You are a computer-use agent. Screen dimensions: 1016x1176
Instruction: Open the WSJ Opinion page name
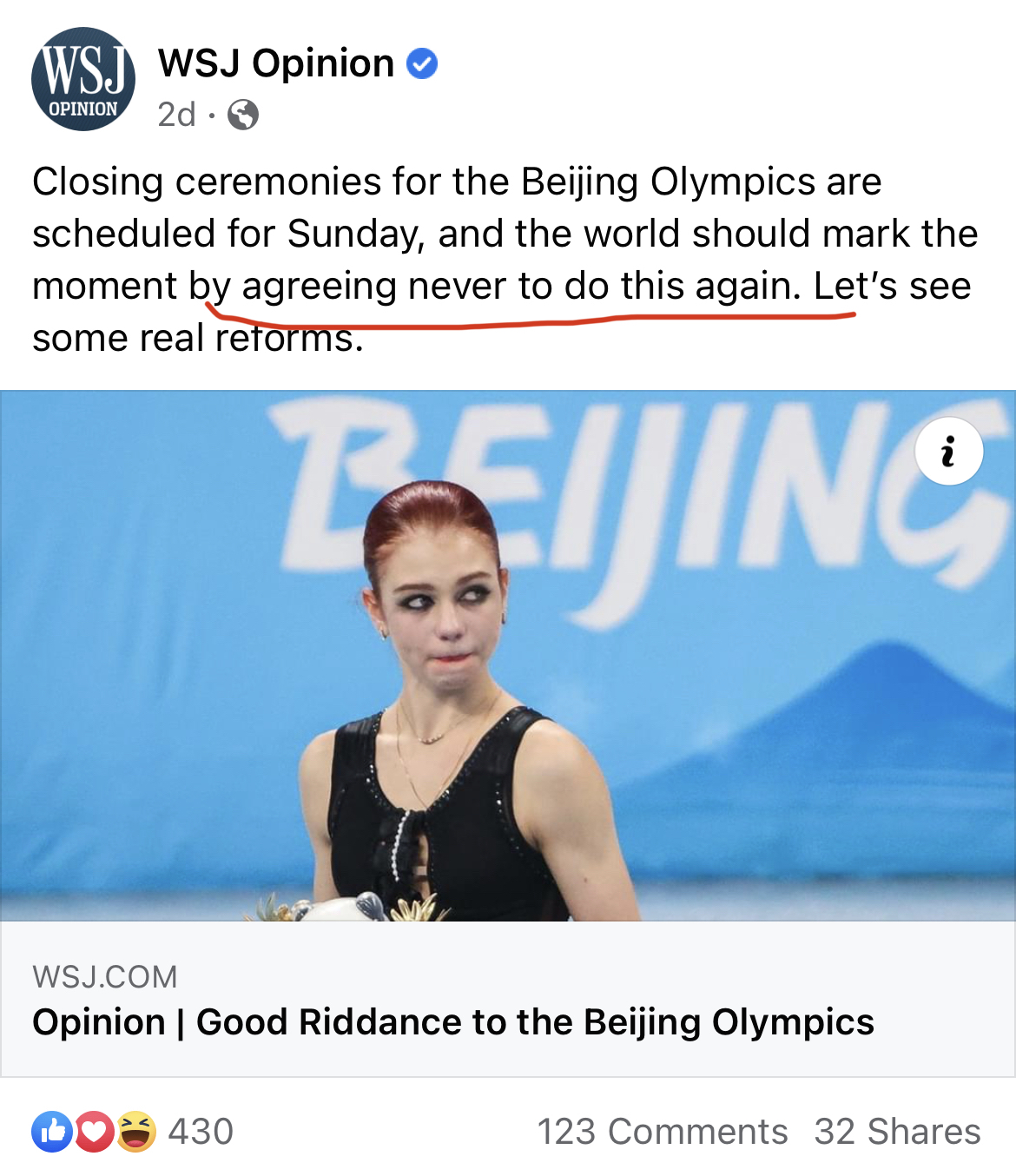[275, 63]
